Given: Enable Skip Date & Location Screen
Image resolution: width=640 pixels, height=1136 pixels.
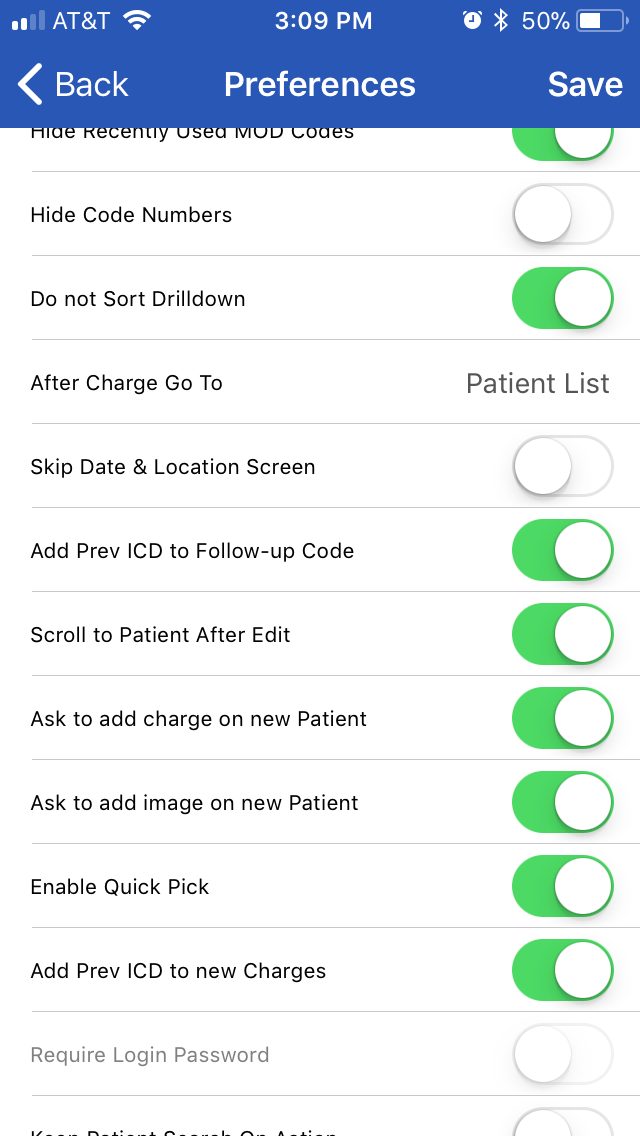Looking at the screenshot, I should point(563,467).
